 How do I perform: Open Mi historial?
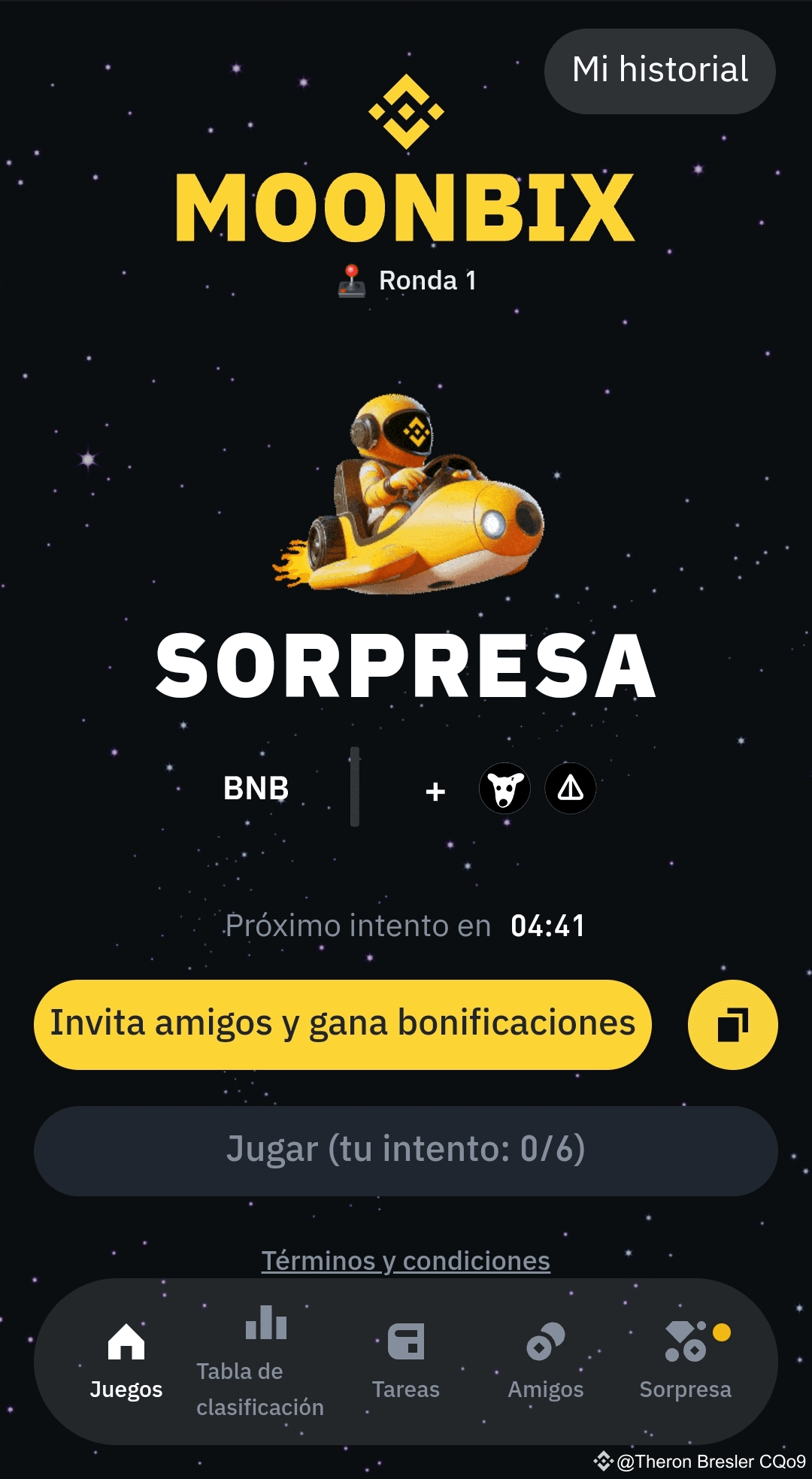(659, 71)
